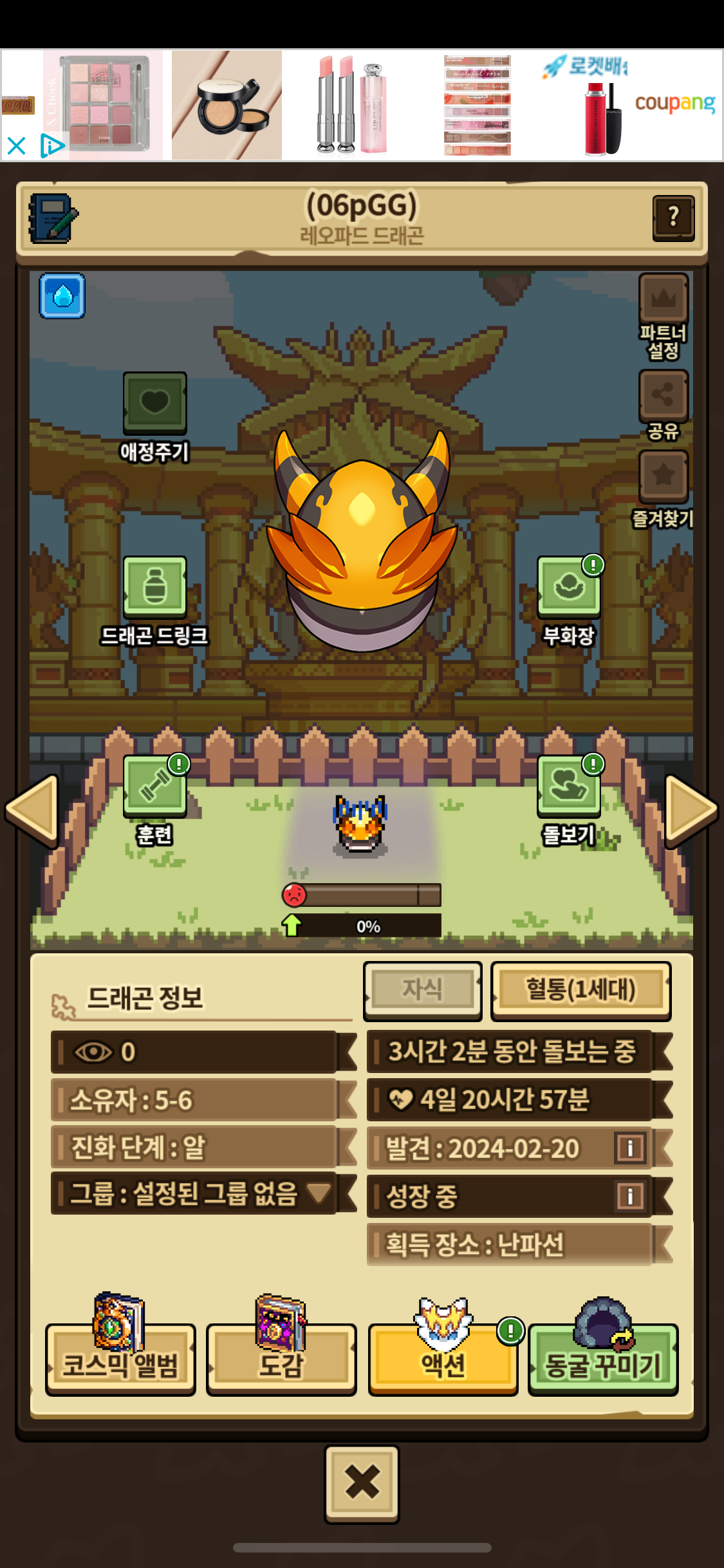
Task: Open 코스믹 앨범
Action: pos(120,1358)
